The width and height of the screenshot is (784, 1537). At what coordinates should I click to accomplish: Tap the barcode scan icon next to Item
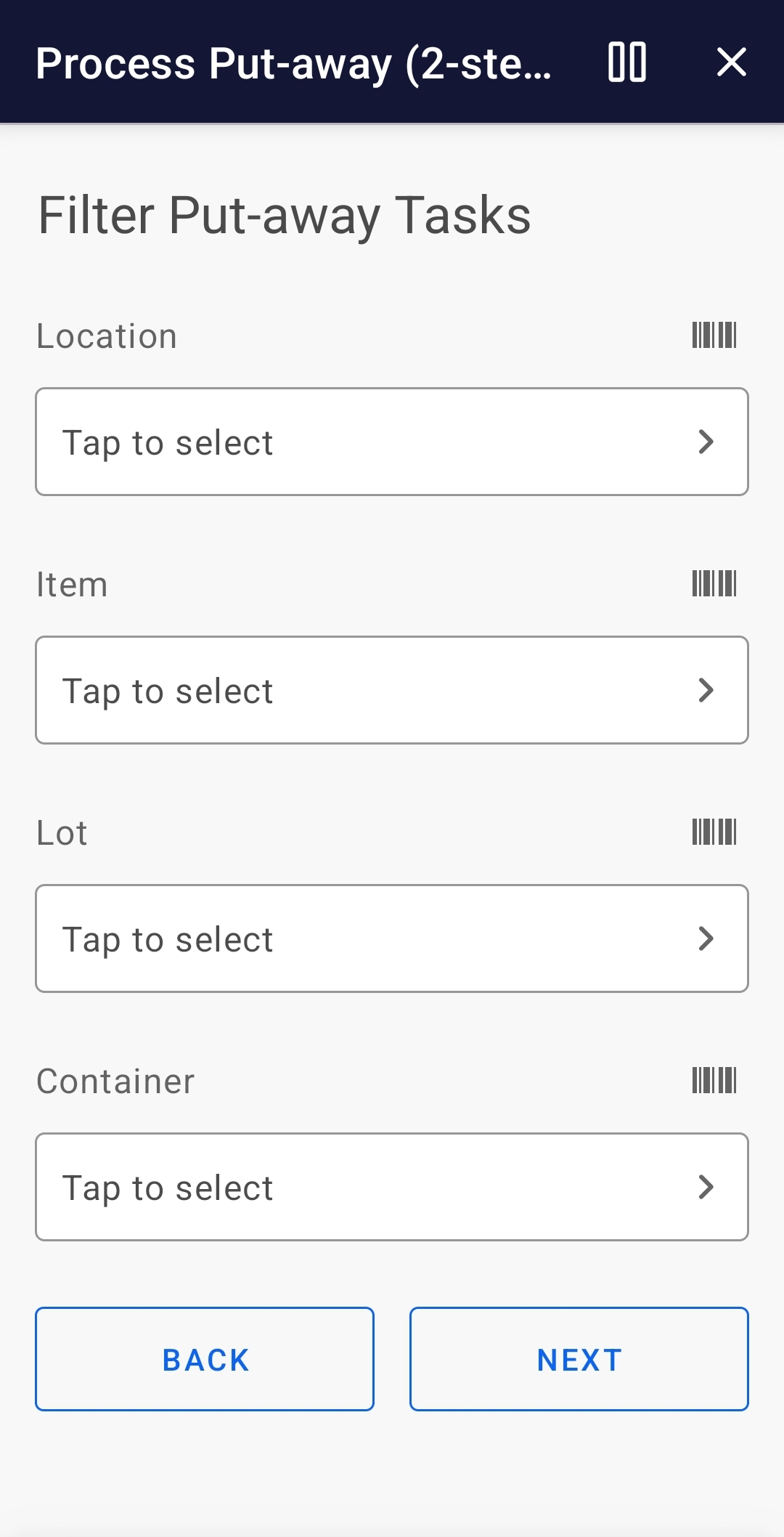[714, 583]
